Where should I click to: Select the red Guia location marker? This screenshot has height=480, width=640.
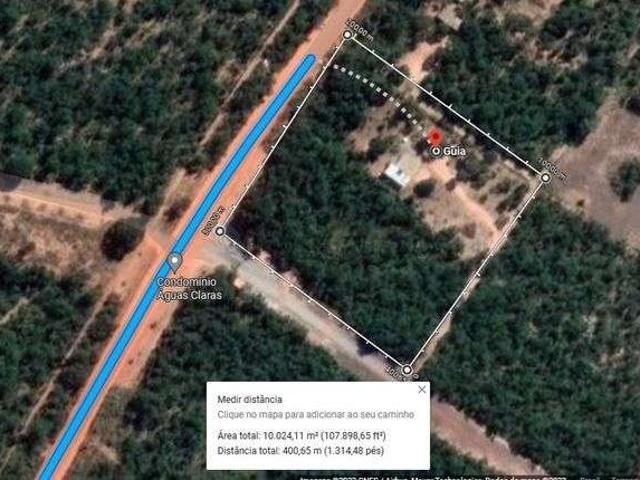click(x=435, y=137)
